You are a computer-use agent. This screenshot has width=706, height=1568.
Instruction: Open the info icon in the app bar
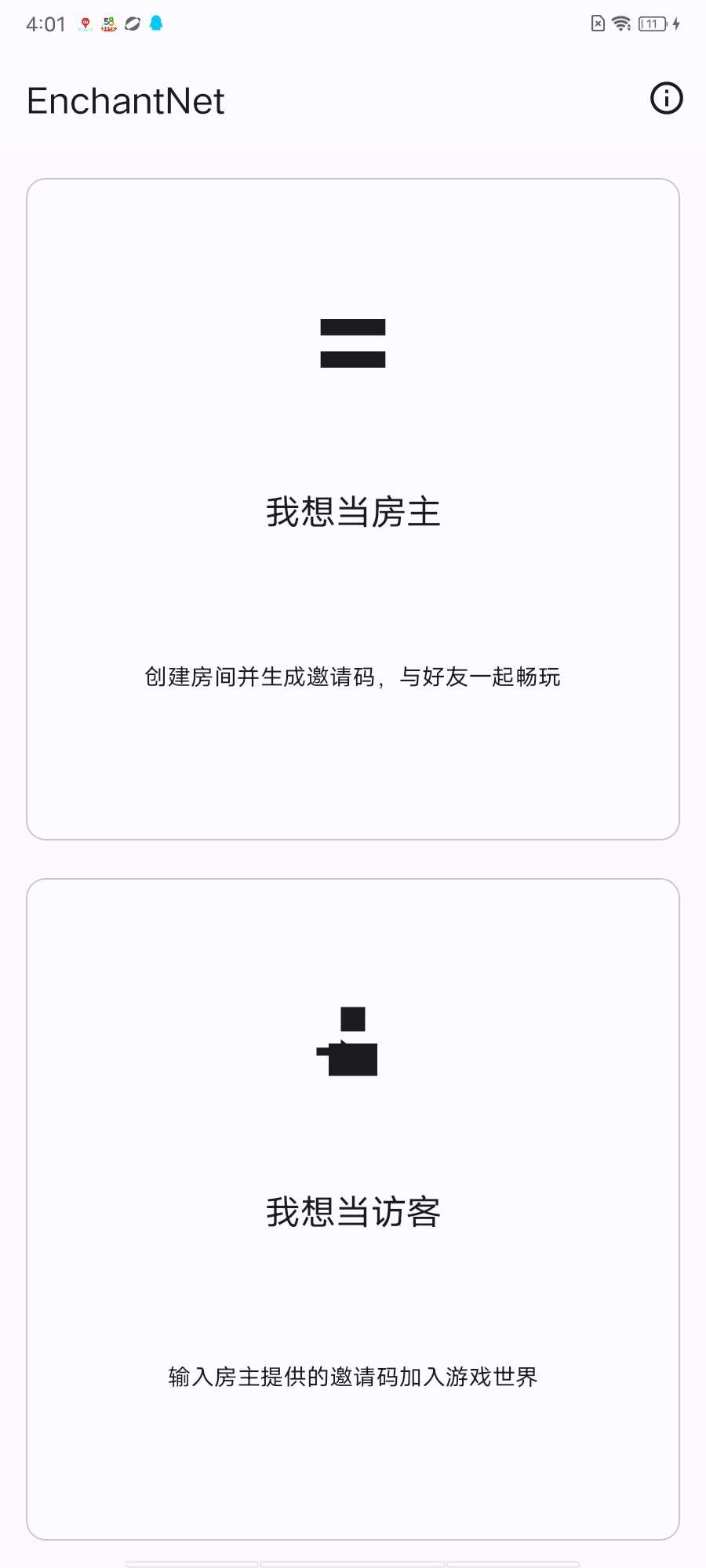666,99
